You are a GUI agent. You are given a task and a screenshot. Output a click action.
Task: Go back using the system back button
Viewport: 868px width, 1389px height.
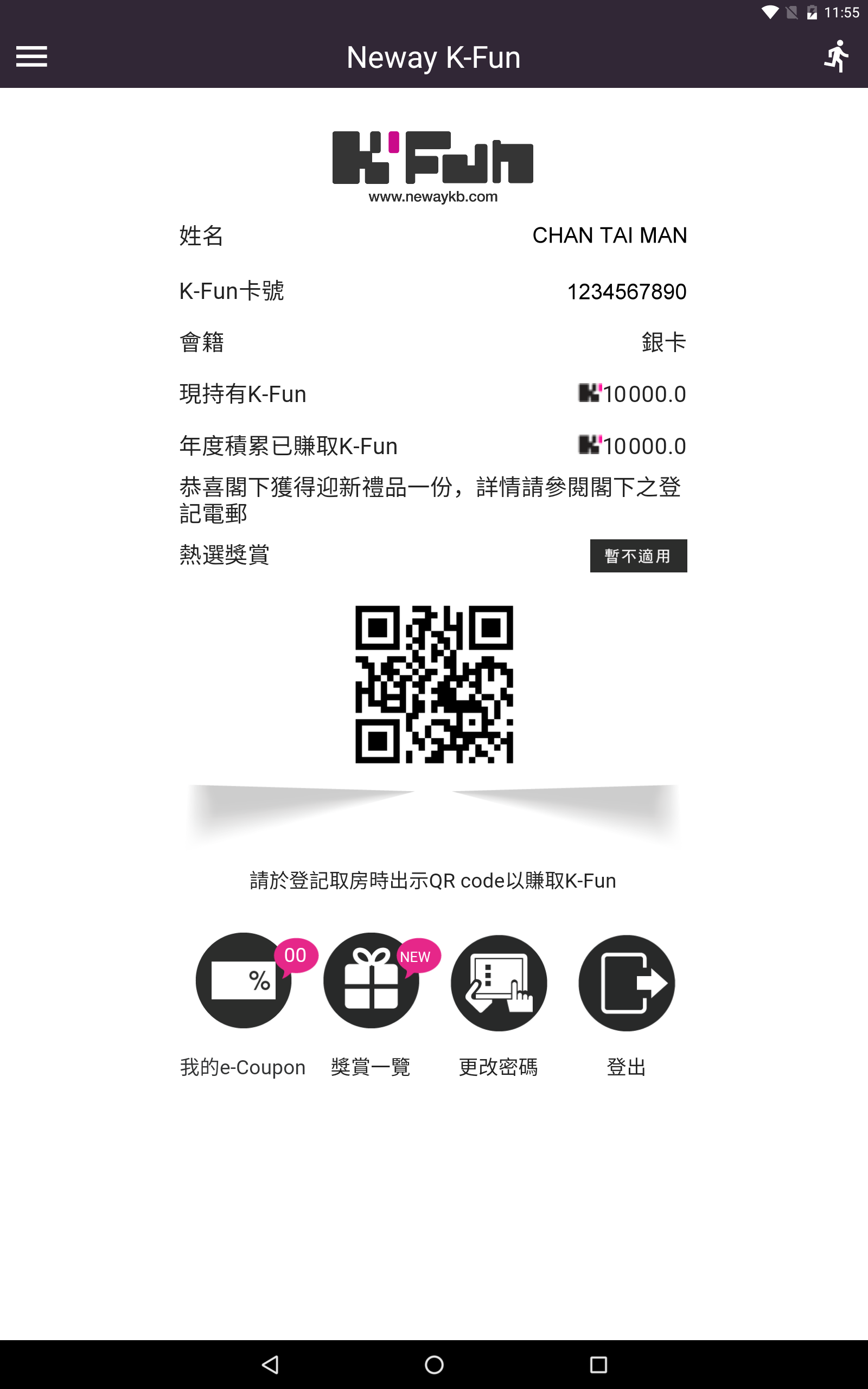[x=270, y=1365]
